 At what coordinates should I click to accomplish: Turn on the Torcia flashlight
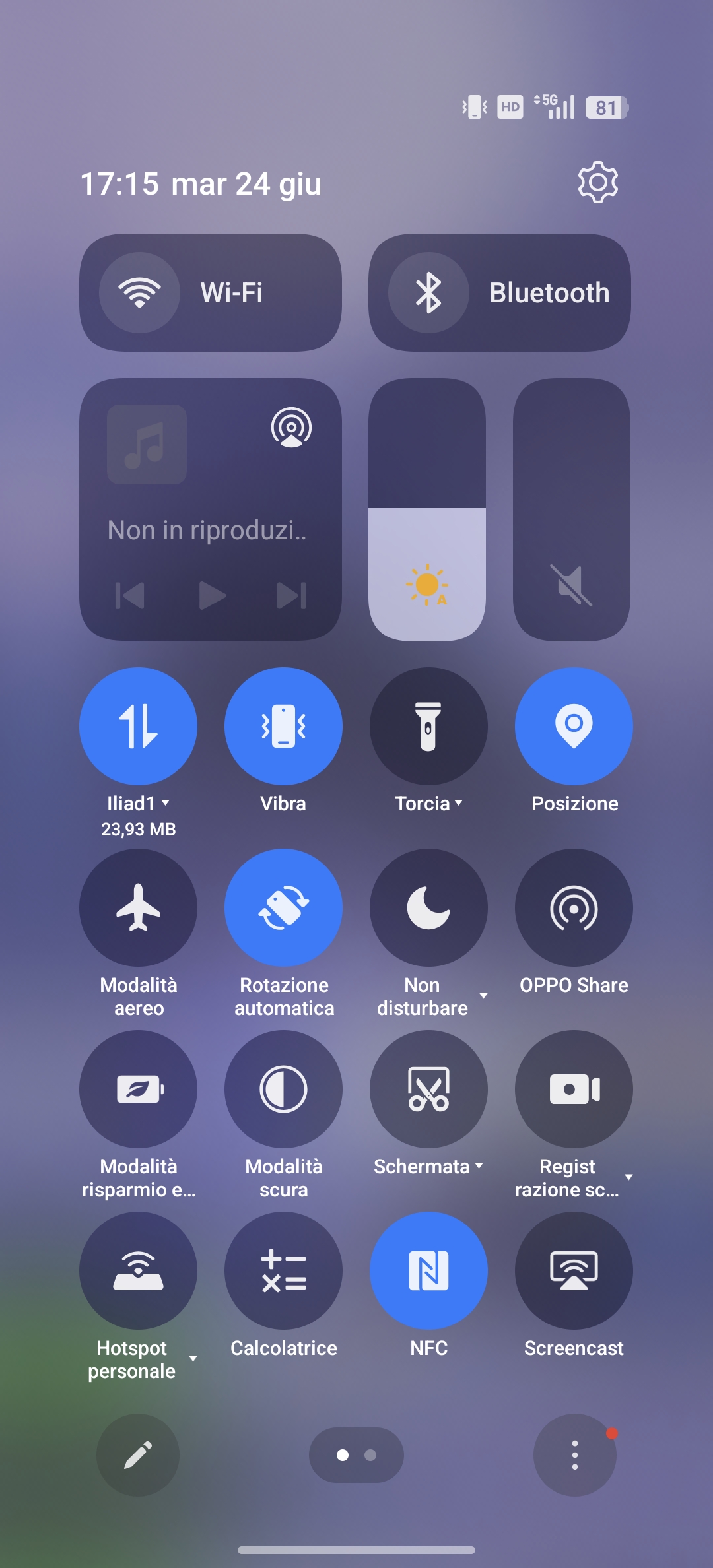428,726
